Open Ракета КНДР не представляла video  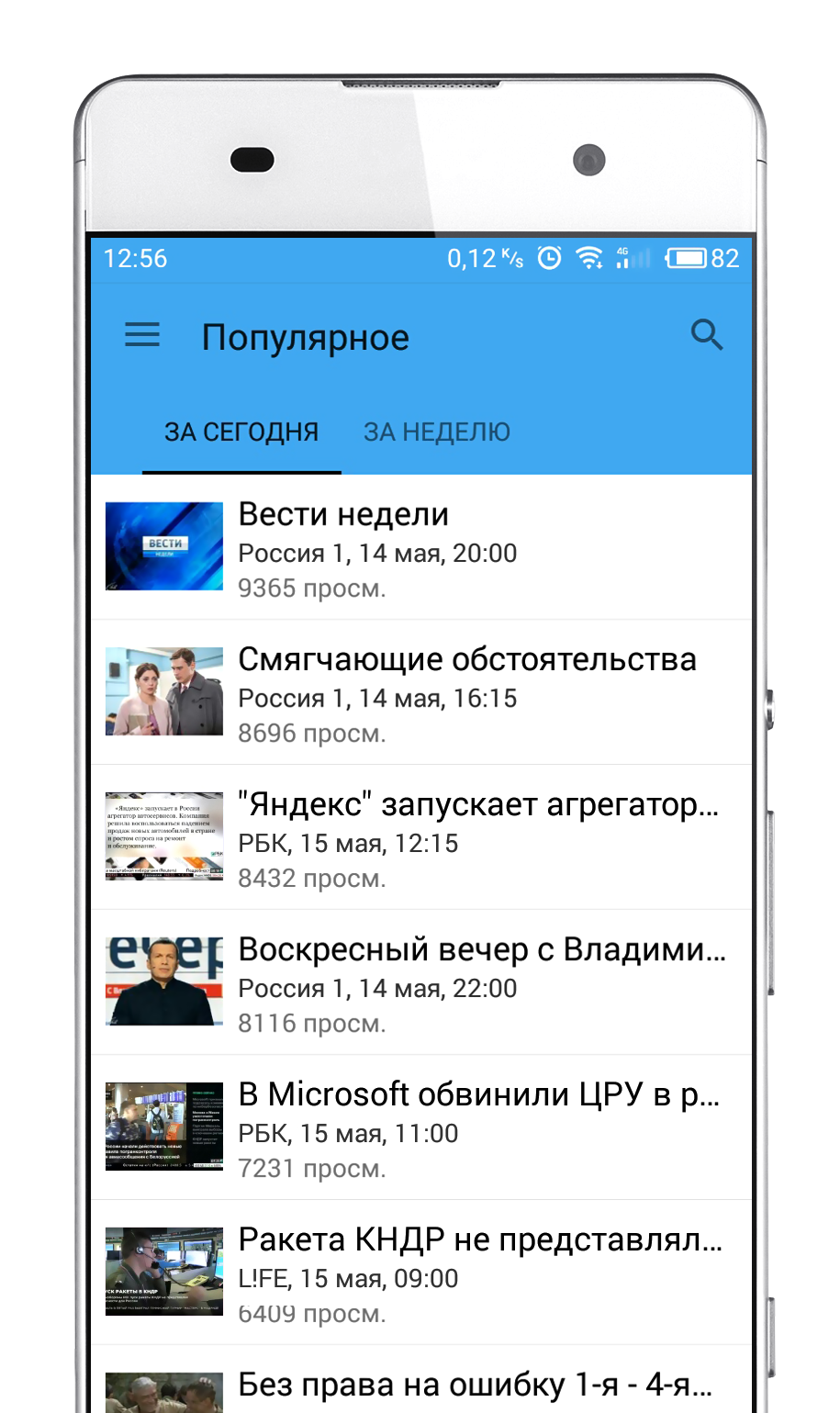420,1273
